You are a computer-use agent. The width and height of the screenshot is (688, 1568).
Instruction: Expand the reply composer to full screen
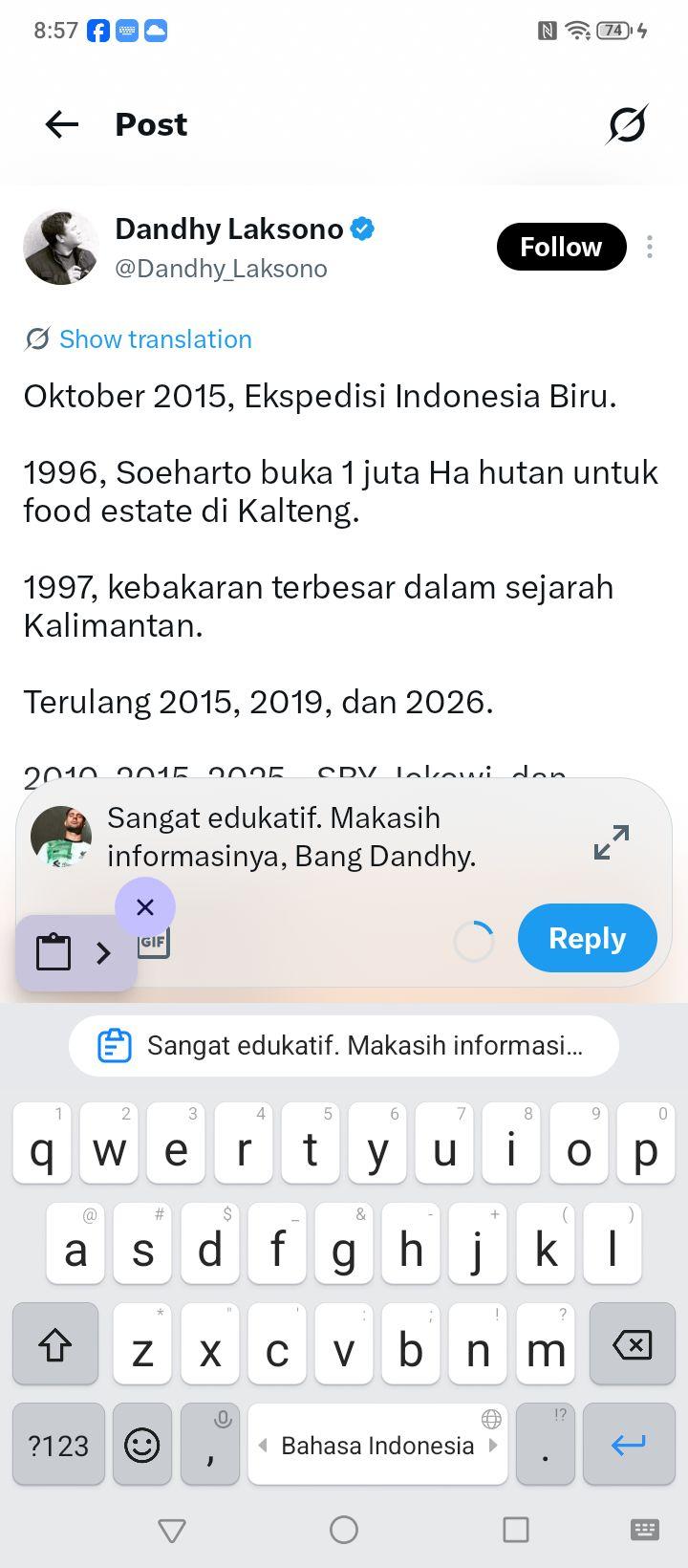pyautogui.click(x=612, y=841)
